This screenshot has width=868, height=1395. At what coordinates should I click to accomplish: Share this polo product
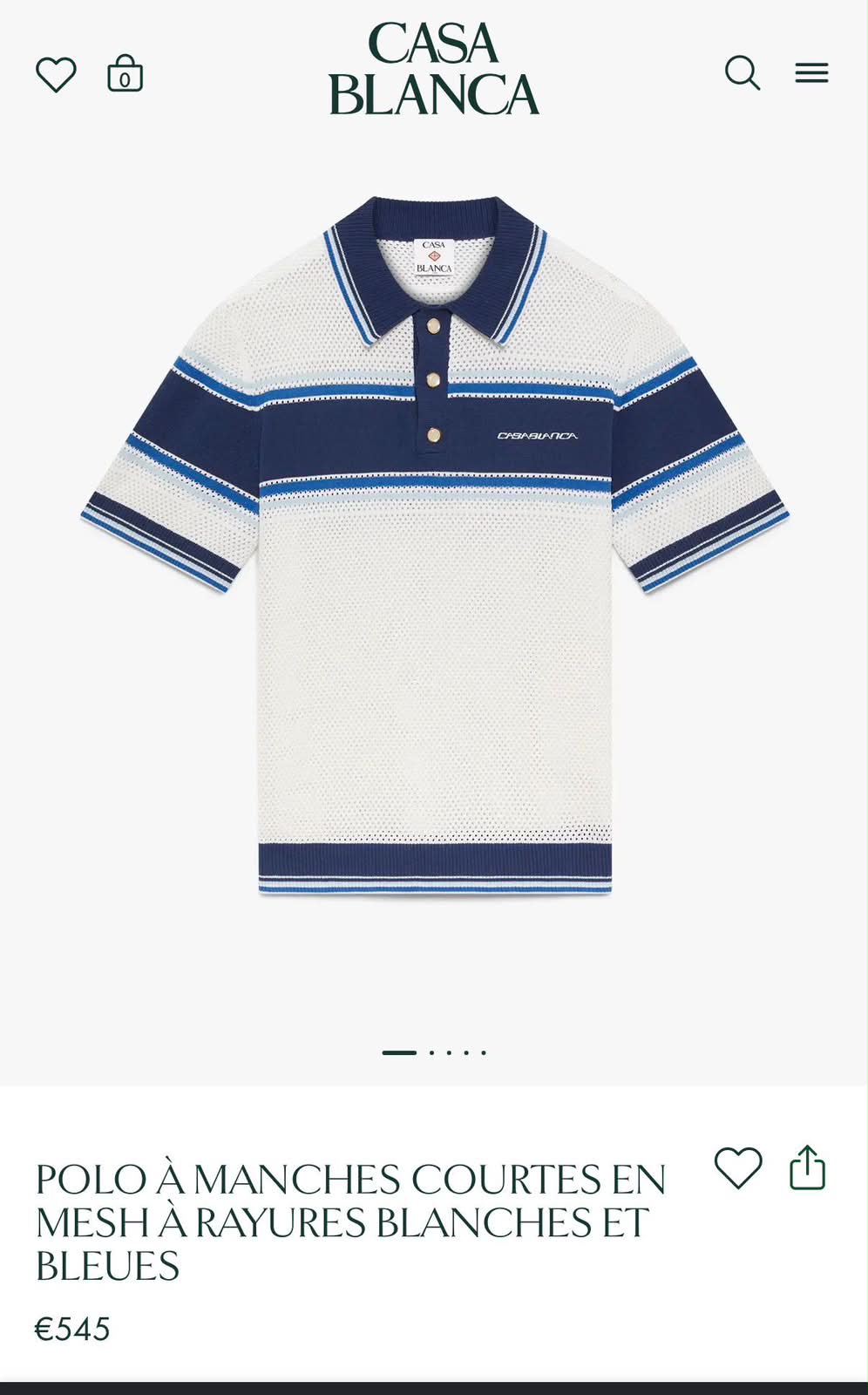[x=807, y=1167]
